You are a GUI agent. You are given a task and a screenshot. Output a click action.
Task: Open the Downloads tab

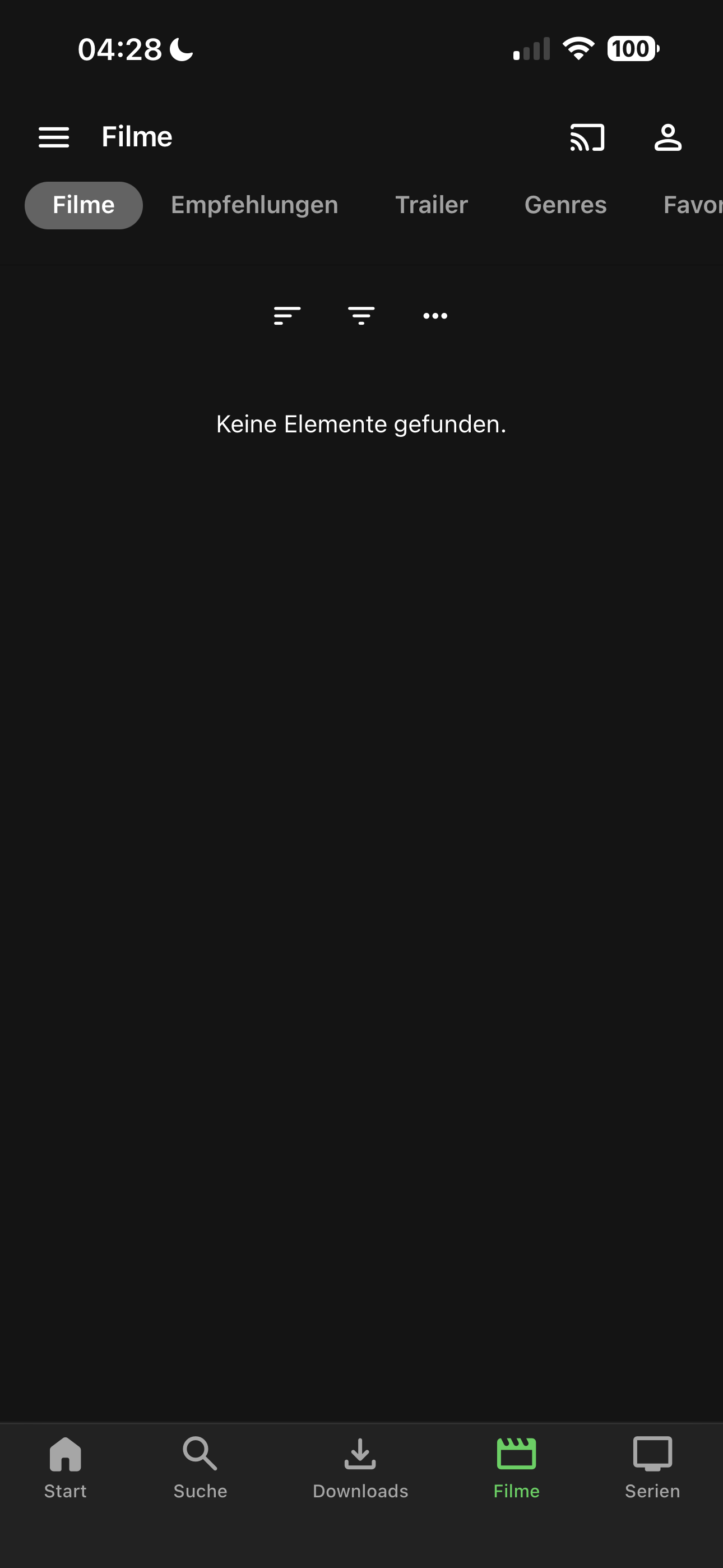pos(360,1468)
